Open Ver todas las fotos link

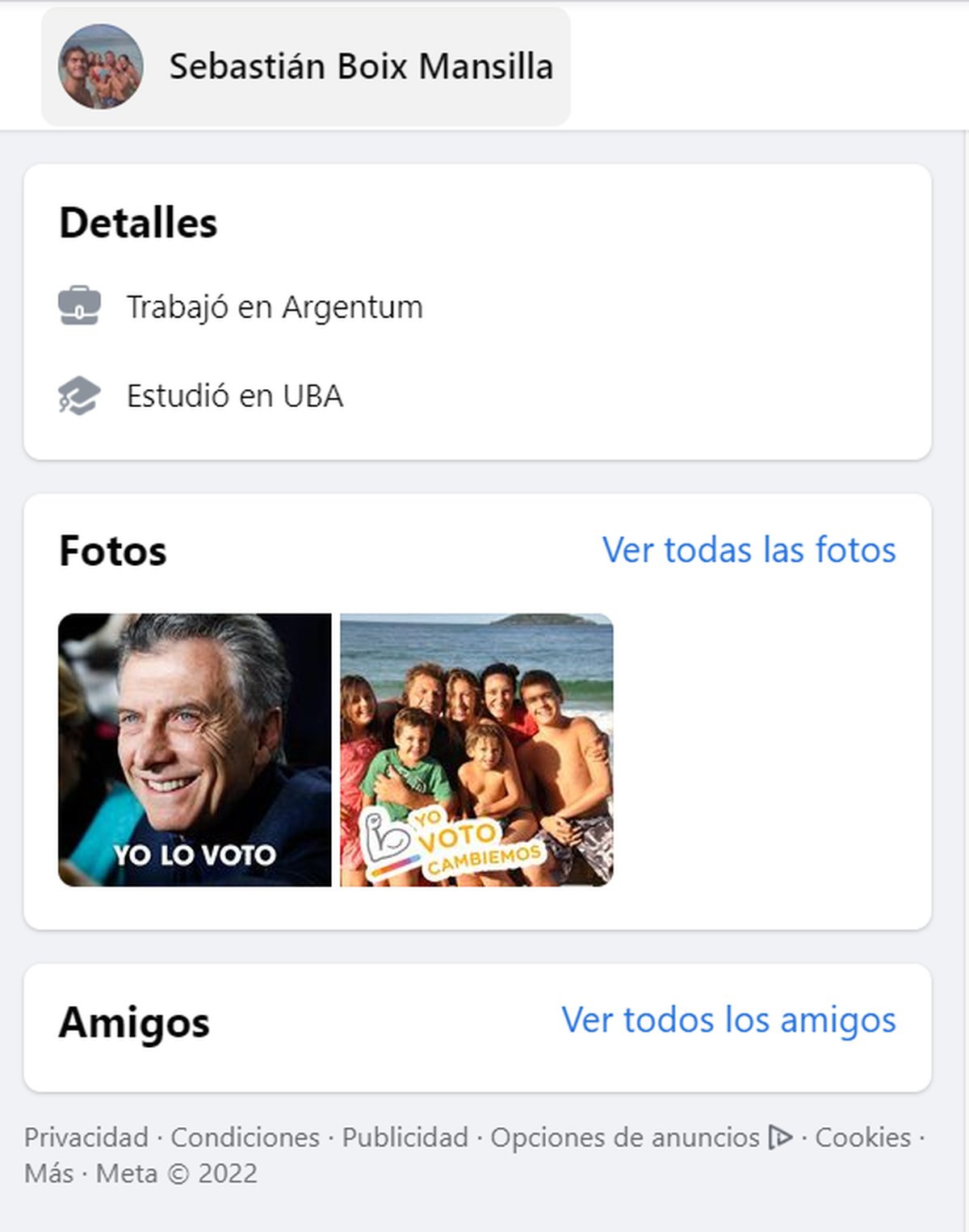click(749, 551)
